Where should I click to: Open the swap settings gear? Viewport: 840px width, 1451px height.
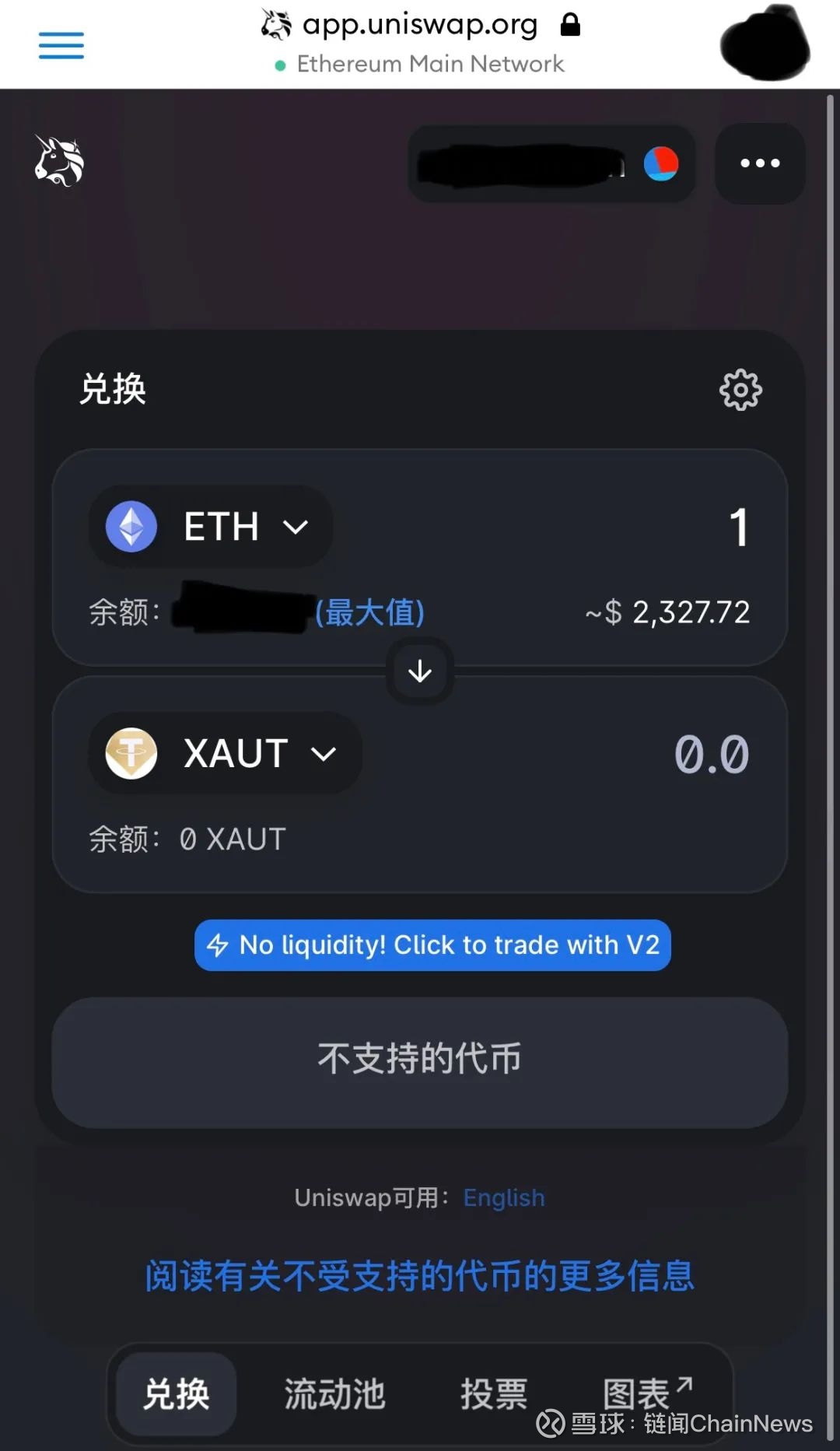[741, 391]
